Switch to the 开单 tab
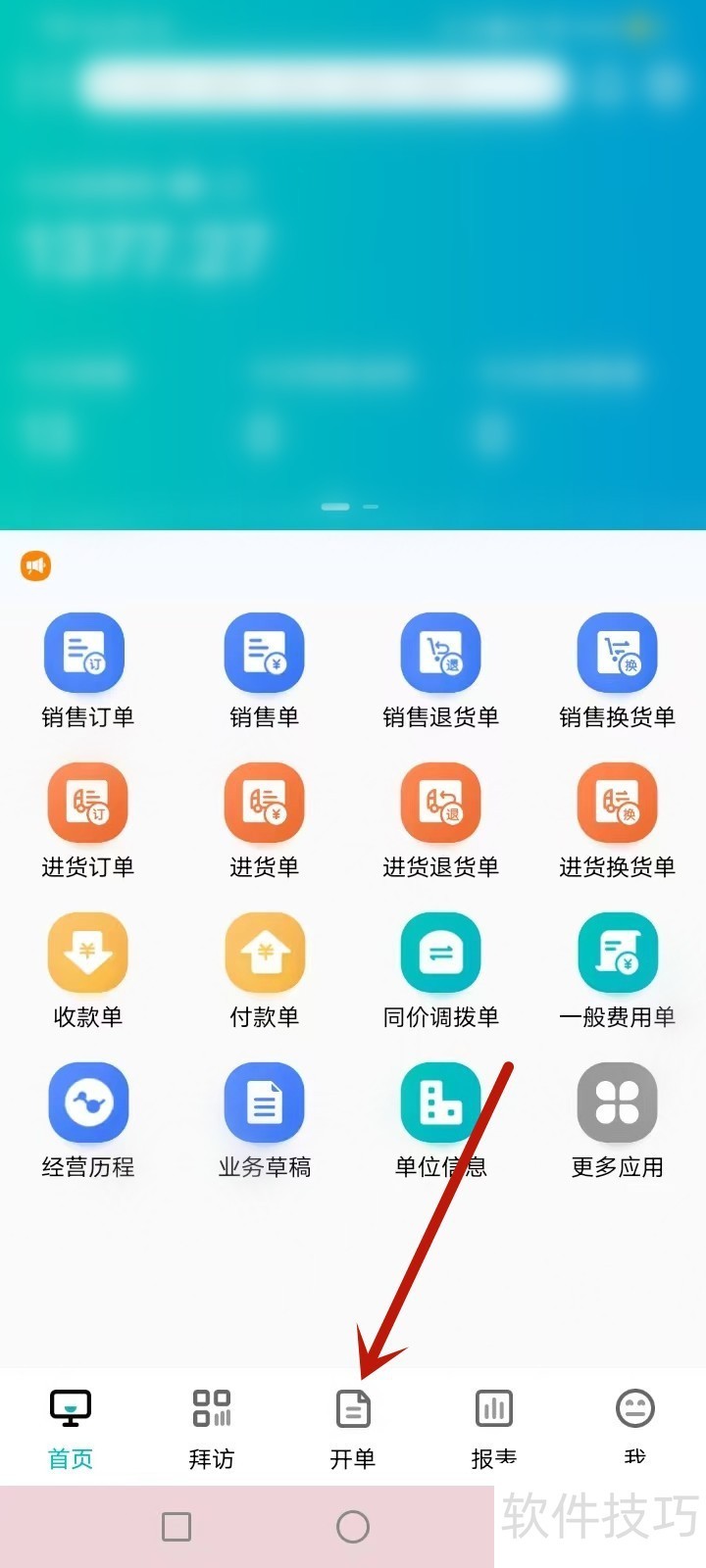The image size is (706, 1568). coord(353,1428)
